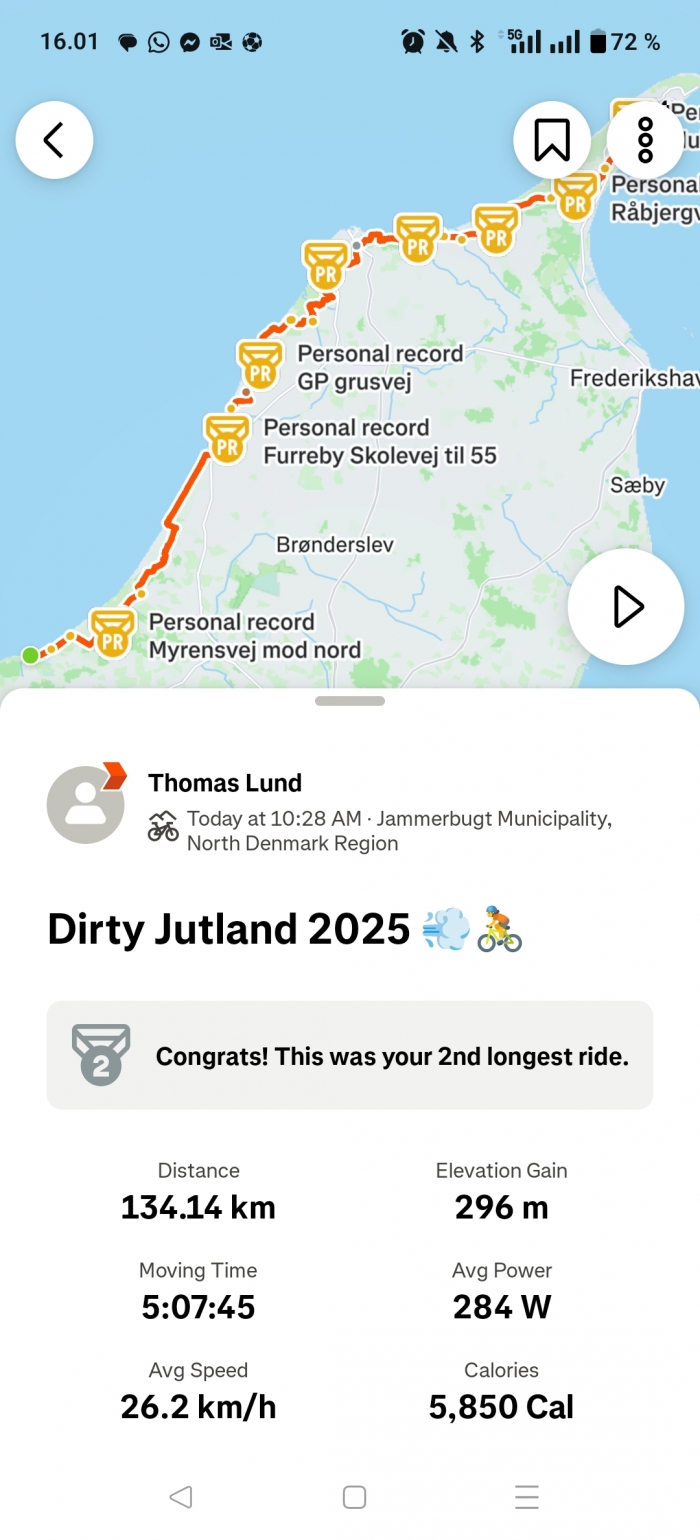Open Thomas Lund's profile avatar
Image resolution: width=700 pixels, height=1540 pixels.
coord(86,805)
